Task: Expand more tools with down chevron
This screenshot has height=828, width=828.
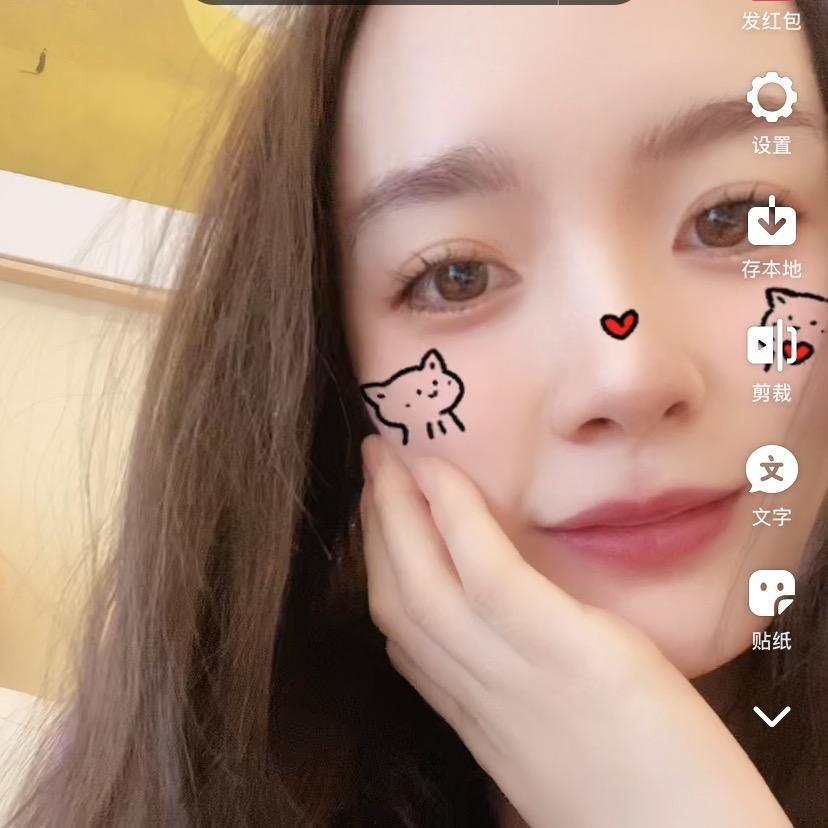Action: 772,716
